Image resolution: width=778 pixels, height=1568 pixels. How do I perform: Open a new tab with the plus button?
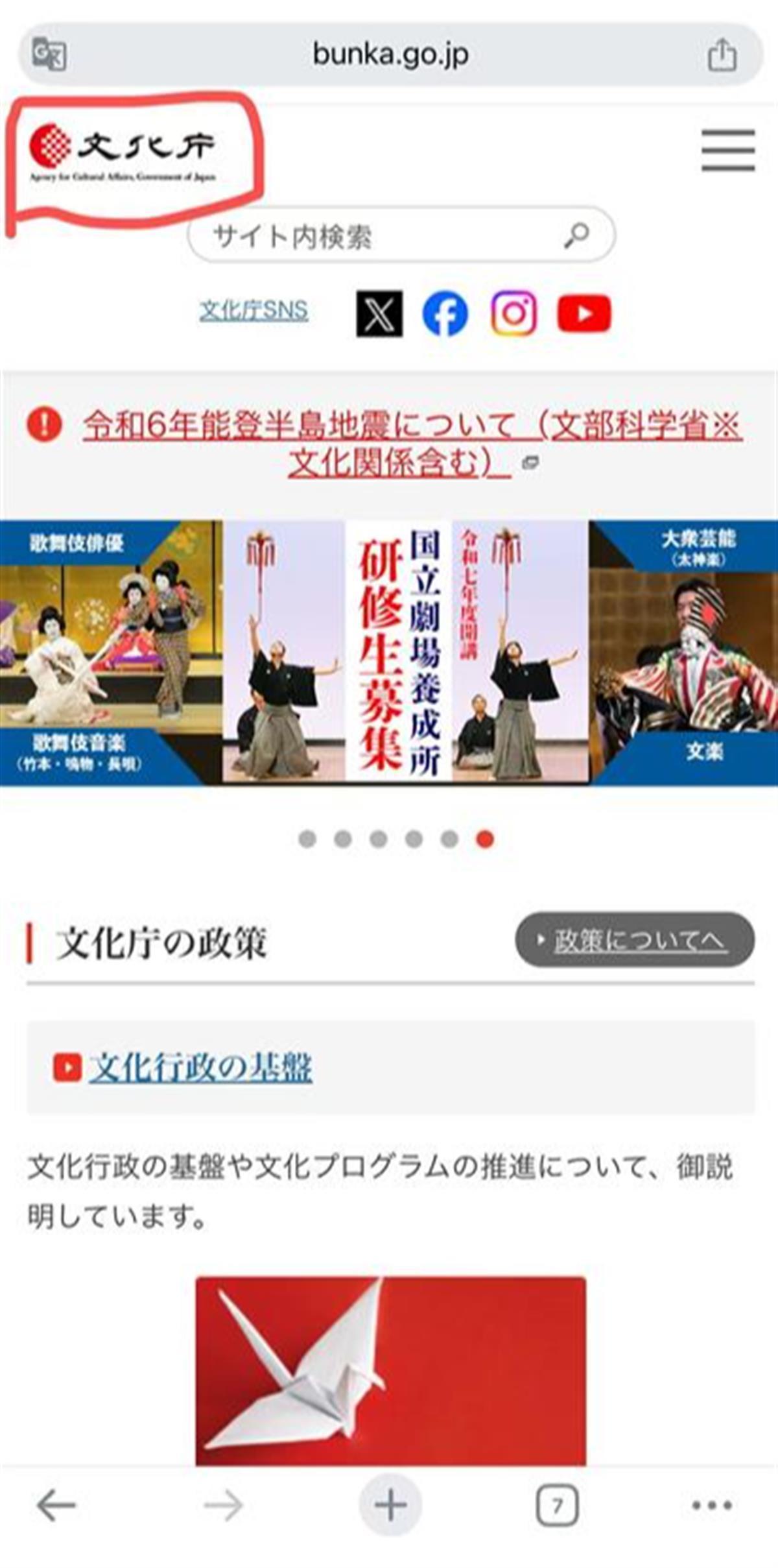(x=390, y=1504)
